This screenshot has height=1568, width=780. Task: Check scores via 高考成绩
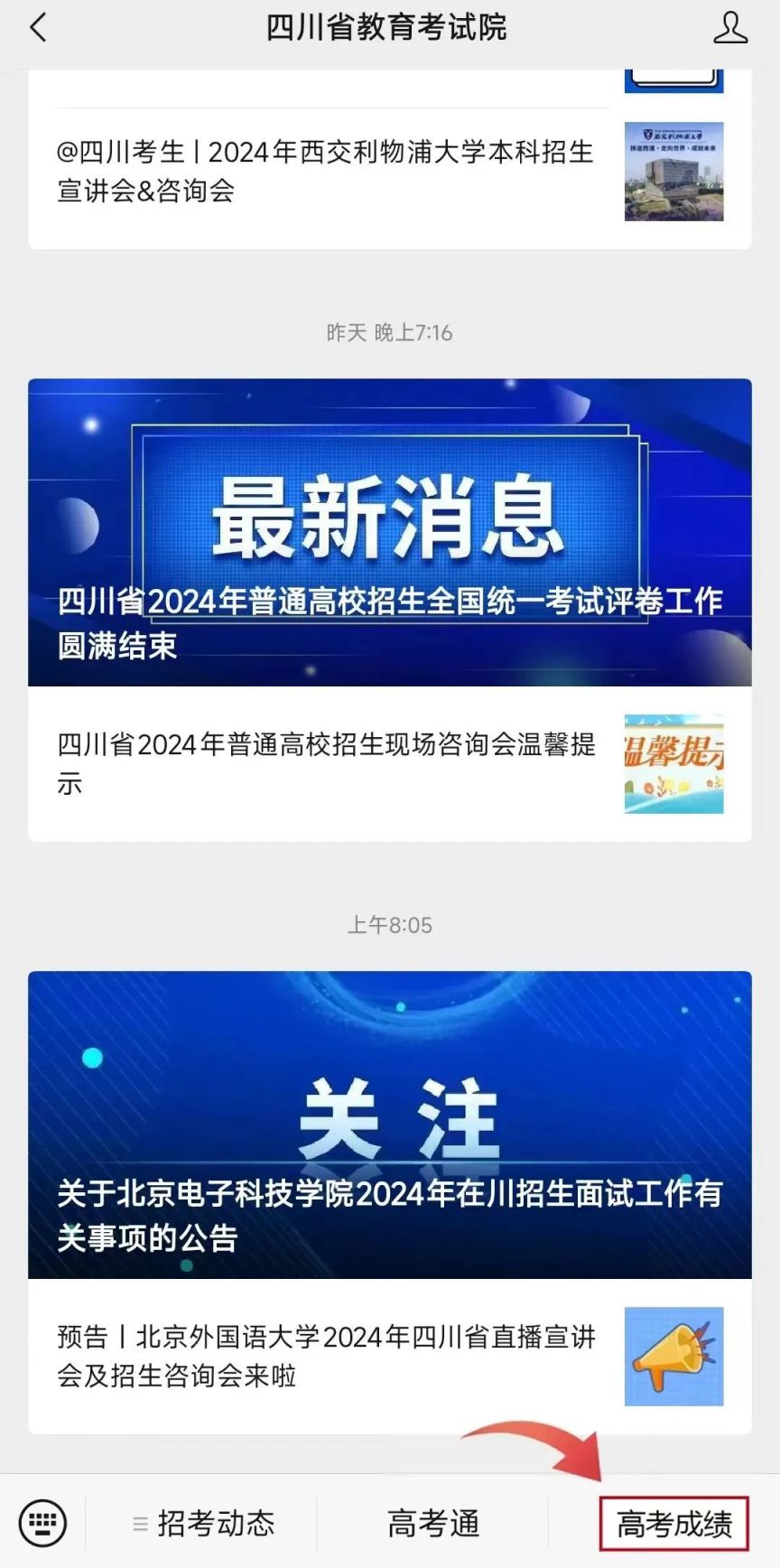pos(674,1524)
